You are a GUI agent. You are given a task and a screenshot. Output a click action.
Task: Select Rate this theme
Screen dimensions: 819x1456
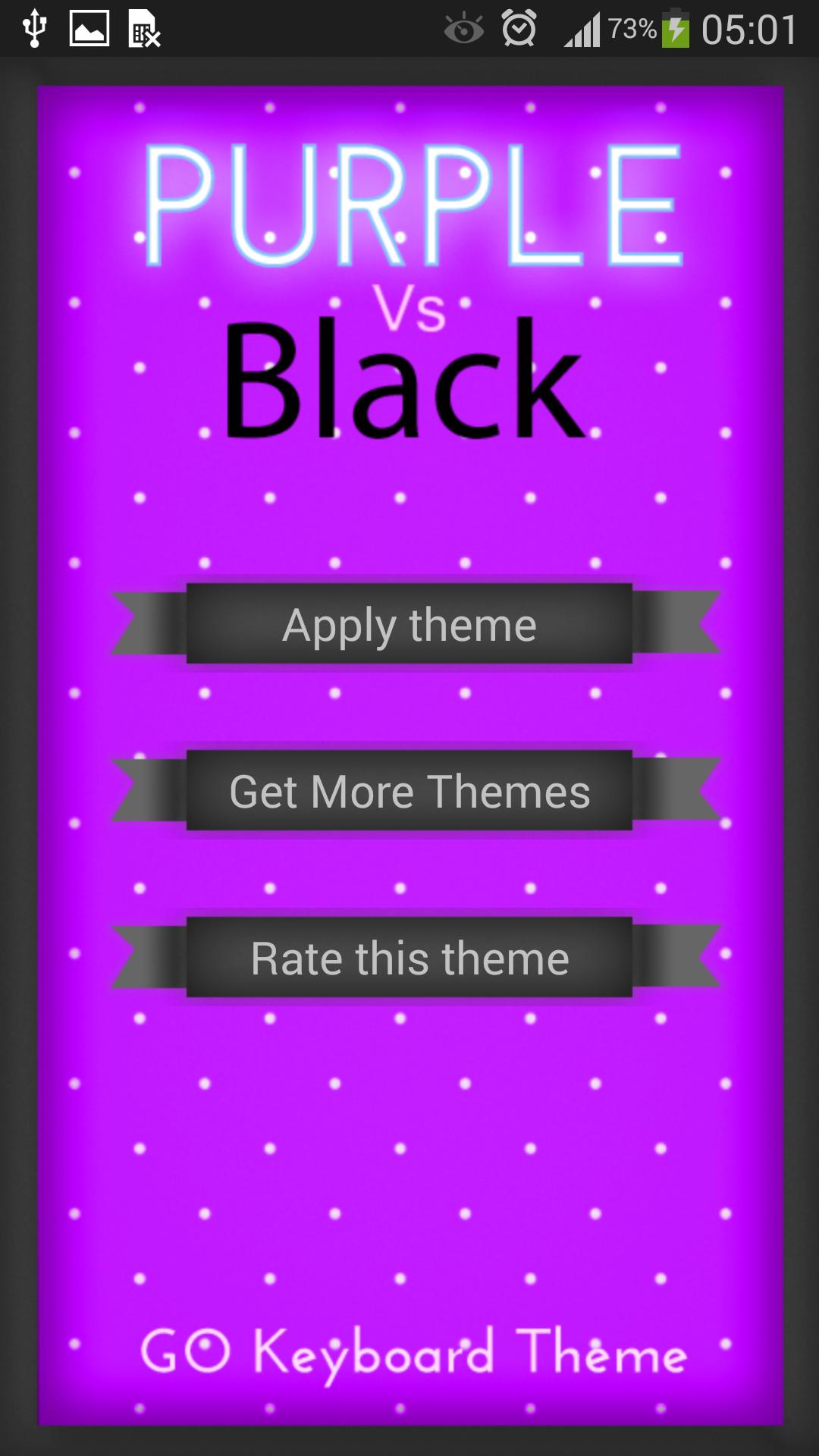pyautogui.click(x=409, y=958)
